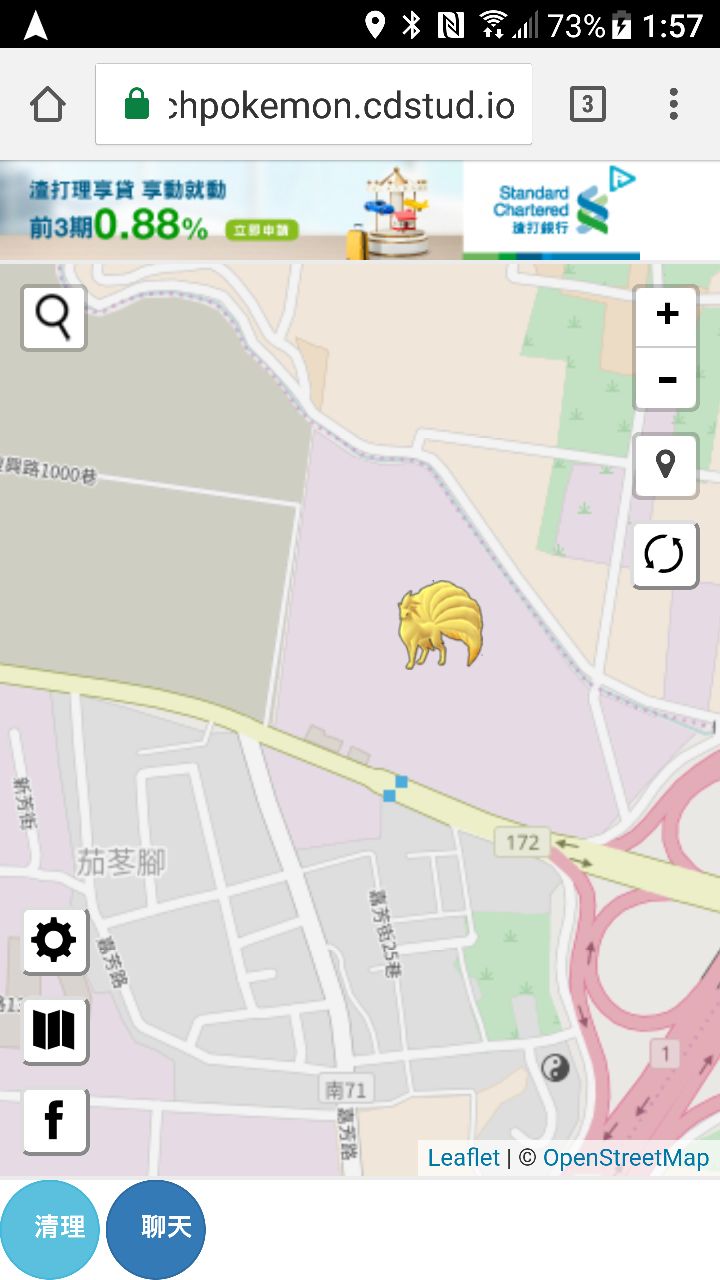
Task: Open the 聊天 chat button
Action: tap(156, 1228)
